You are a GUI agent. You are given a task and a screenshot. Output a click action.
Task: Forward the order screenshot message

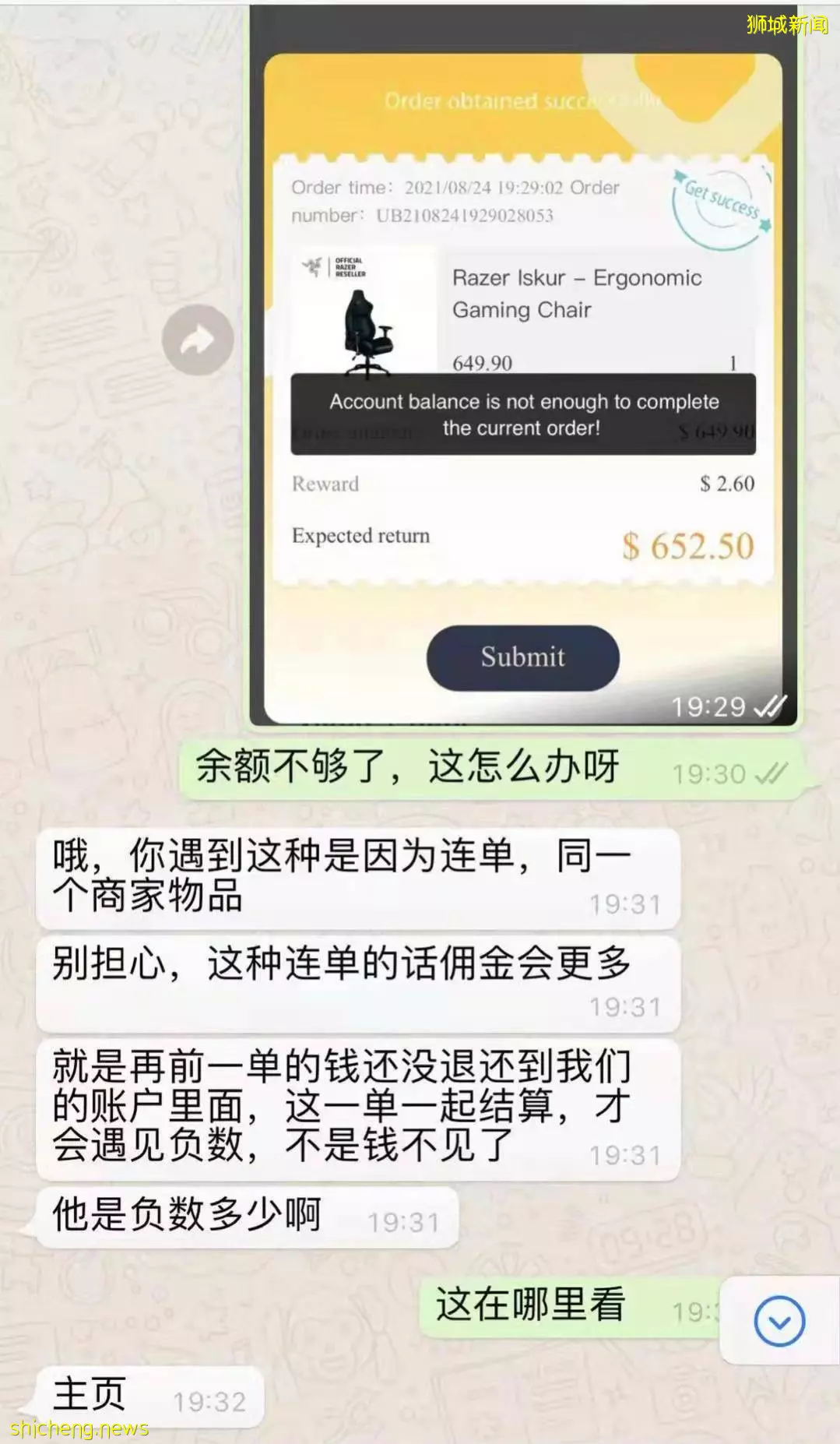click(x=198, y=340)
